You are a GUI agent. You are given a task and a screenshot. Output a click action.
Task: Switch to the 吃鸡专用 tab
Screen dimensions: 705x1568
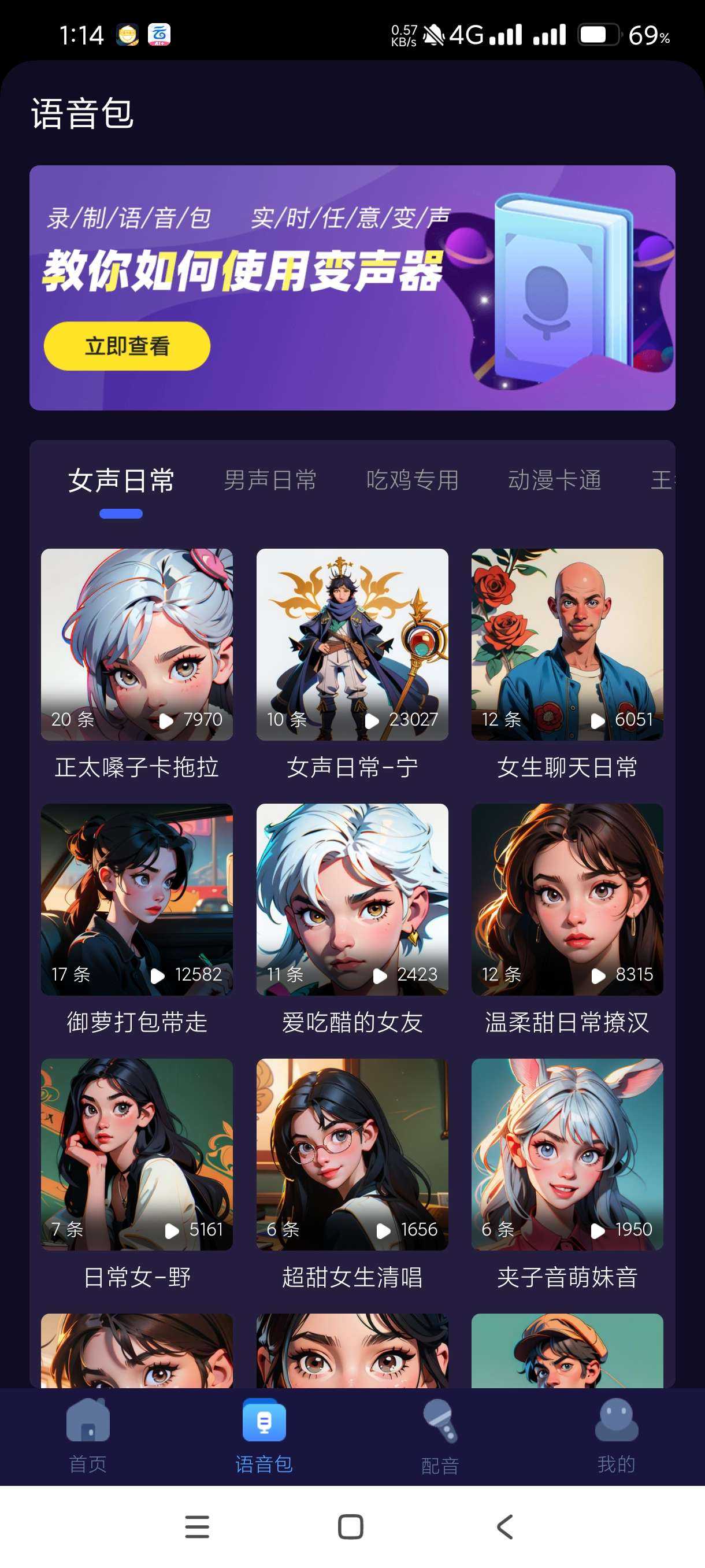(x=413, y=480)
